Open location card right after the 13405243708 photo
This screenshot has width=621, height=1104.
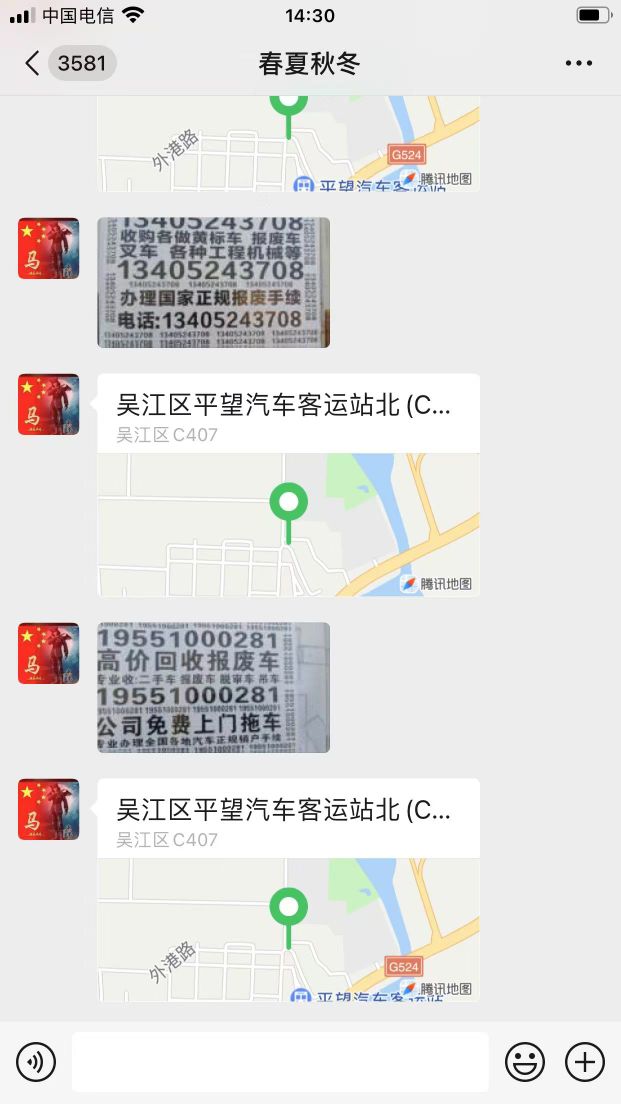288,485
